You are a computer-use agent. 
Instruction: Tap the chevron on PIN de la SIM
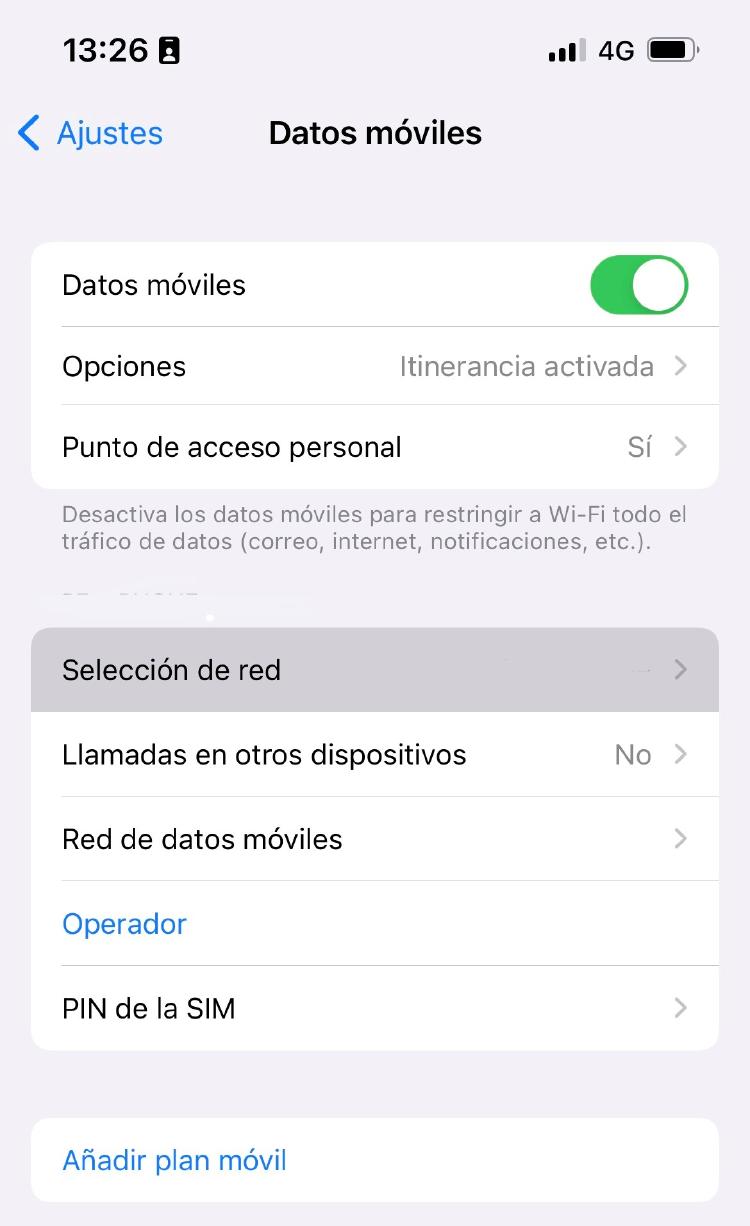(x=681, y=1008)
